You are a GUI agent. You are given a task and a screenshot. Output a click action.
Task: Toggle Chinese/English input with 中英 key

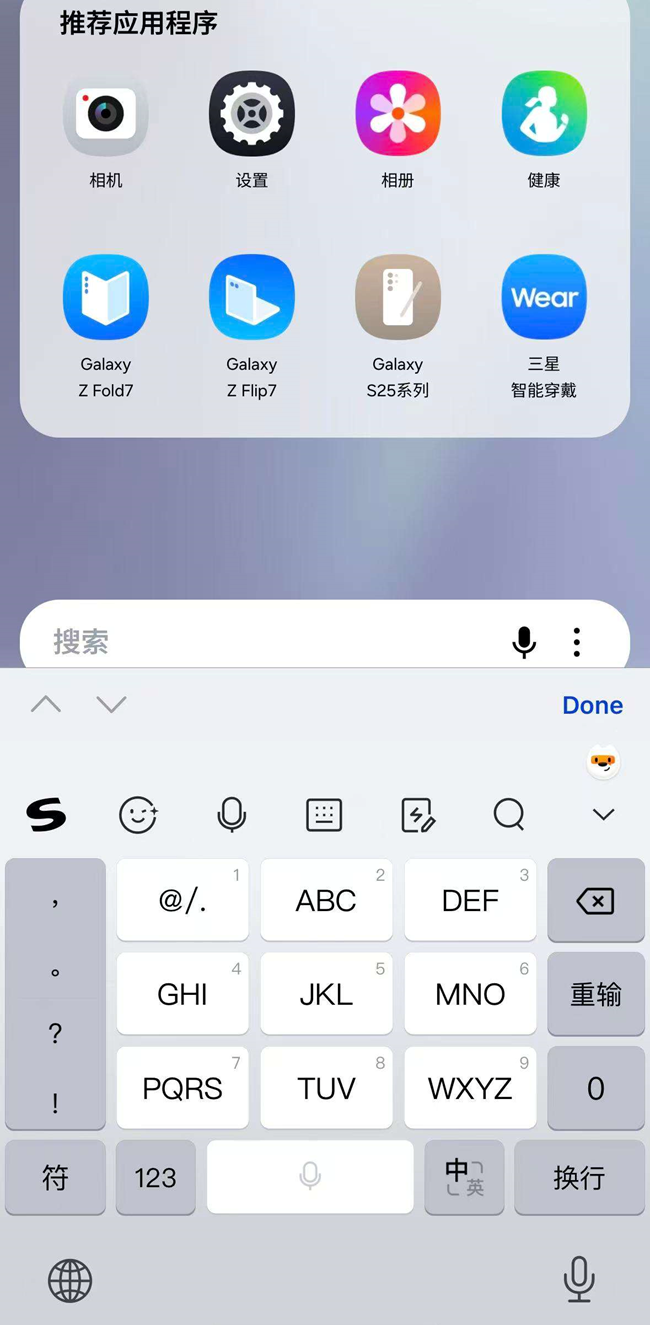[464, 1178]
